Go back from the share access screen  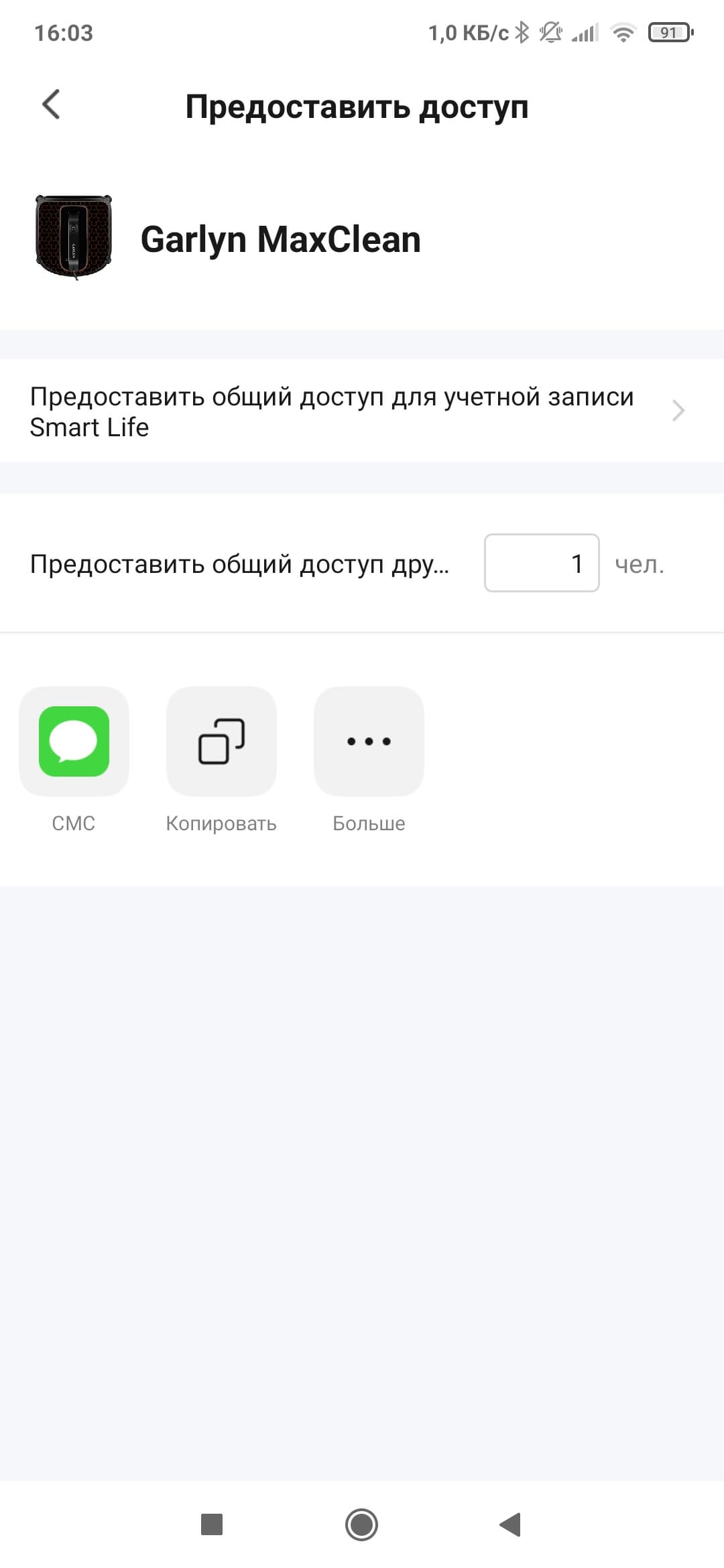coord(51,105)
